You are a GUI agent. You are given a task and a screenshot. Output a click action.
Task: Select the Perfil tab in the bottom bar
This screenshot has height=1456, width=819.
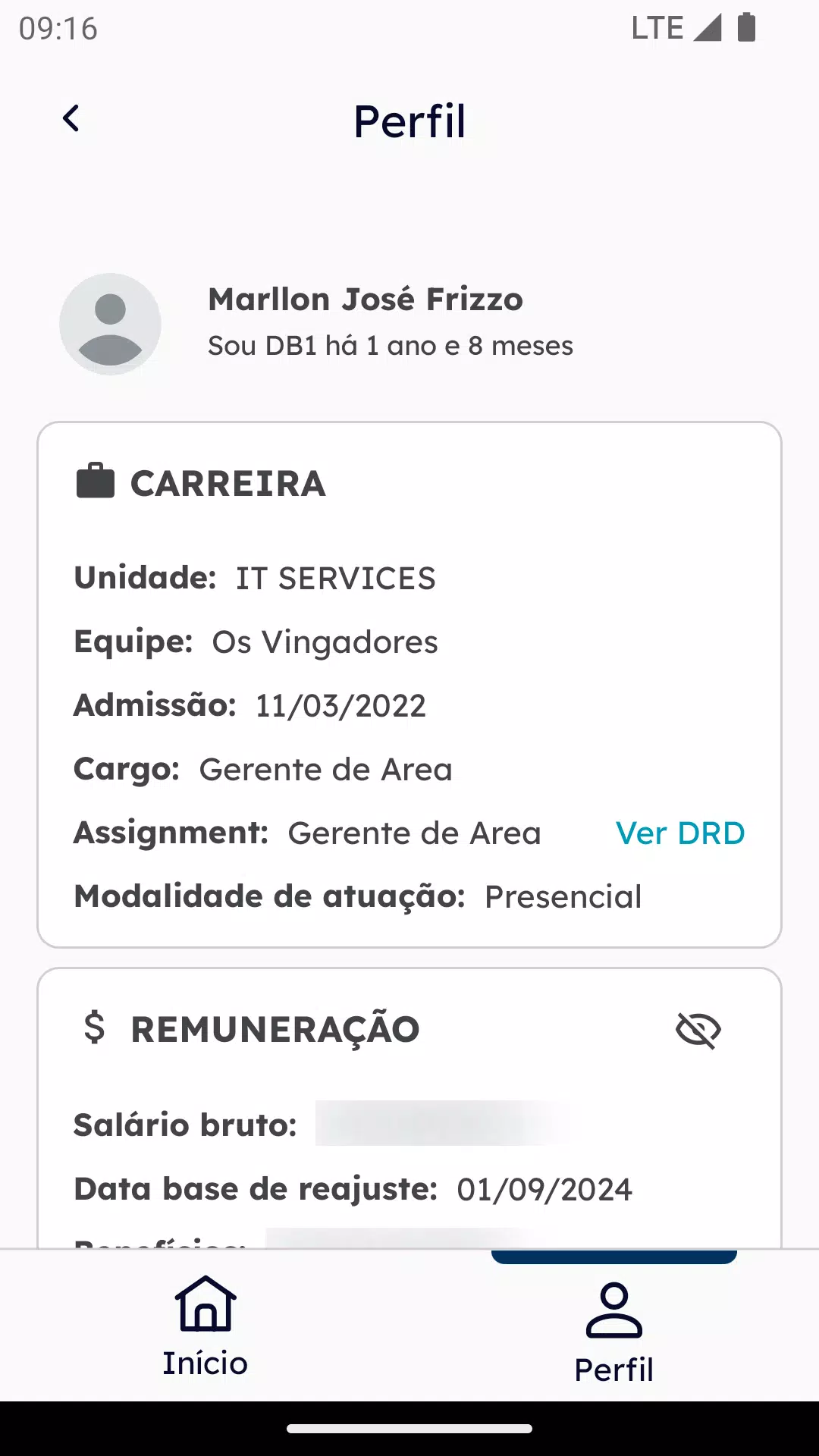point(614,1332)
